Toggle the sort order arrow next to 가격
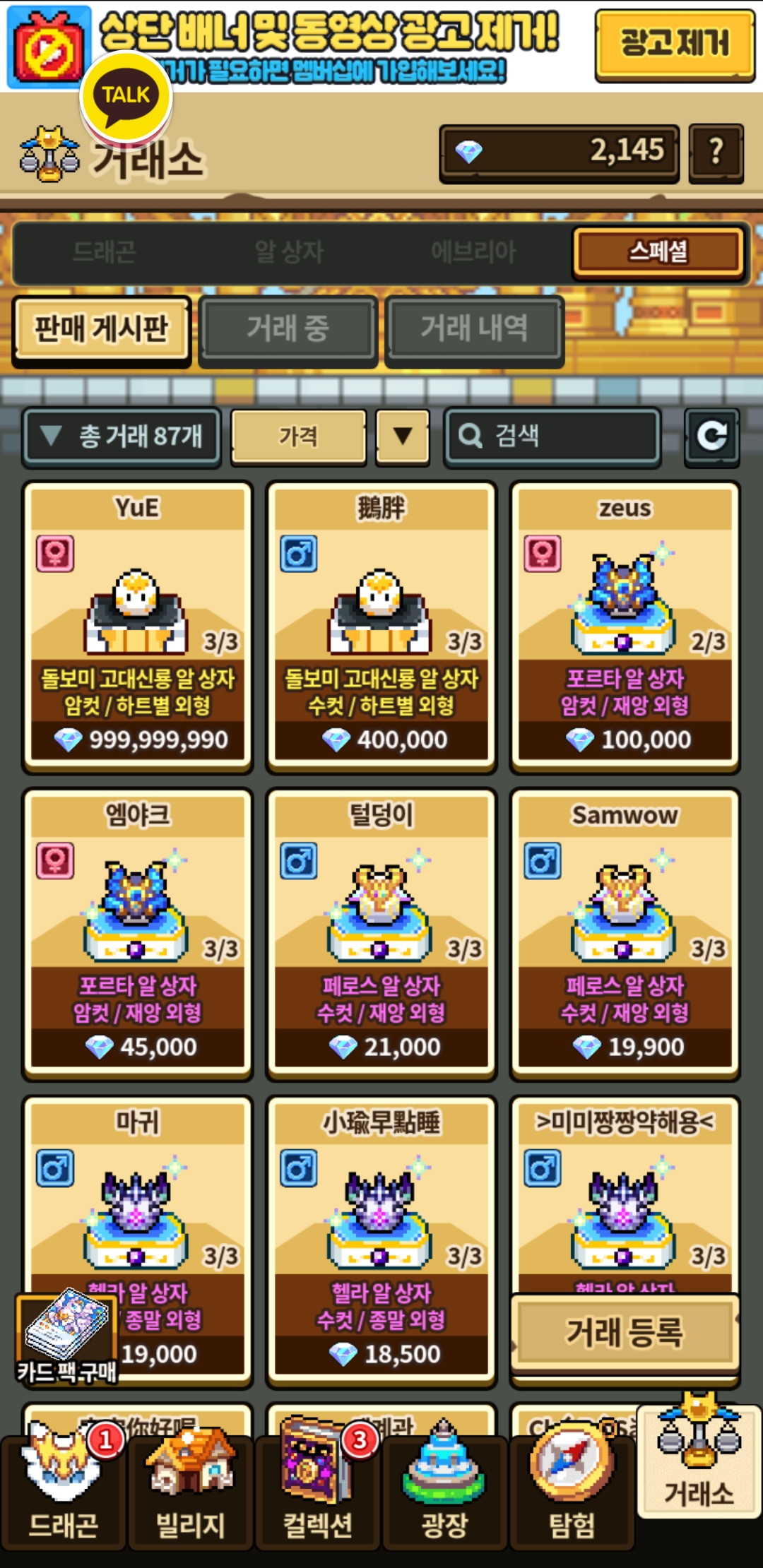Viewport: 763px width, 1568px height. point(403,436)
